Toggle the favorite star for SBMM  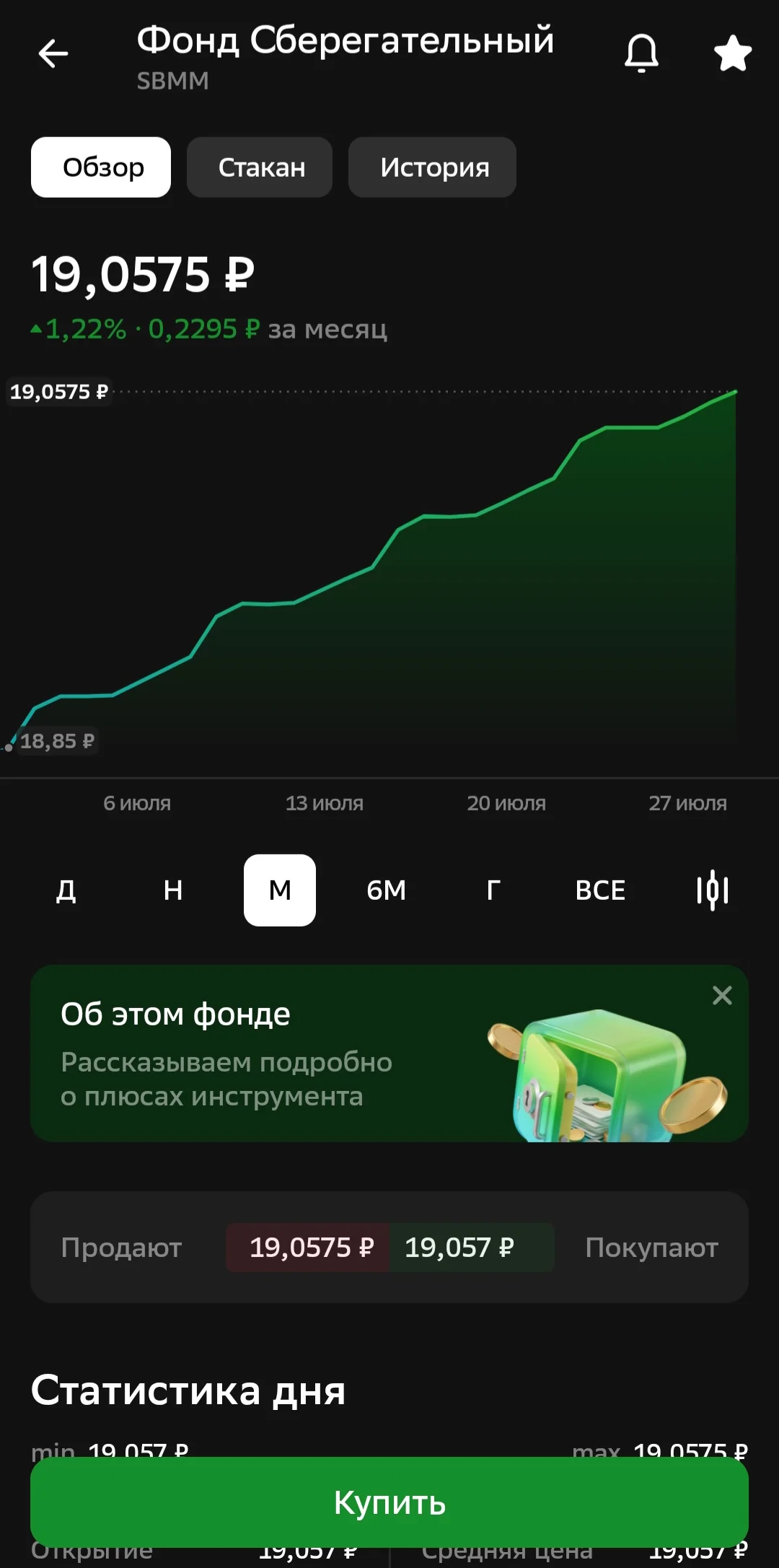point(732,53)
